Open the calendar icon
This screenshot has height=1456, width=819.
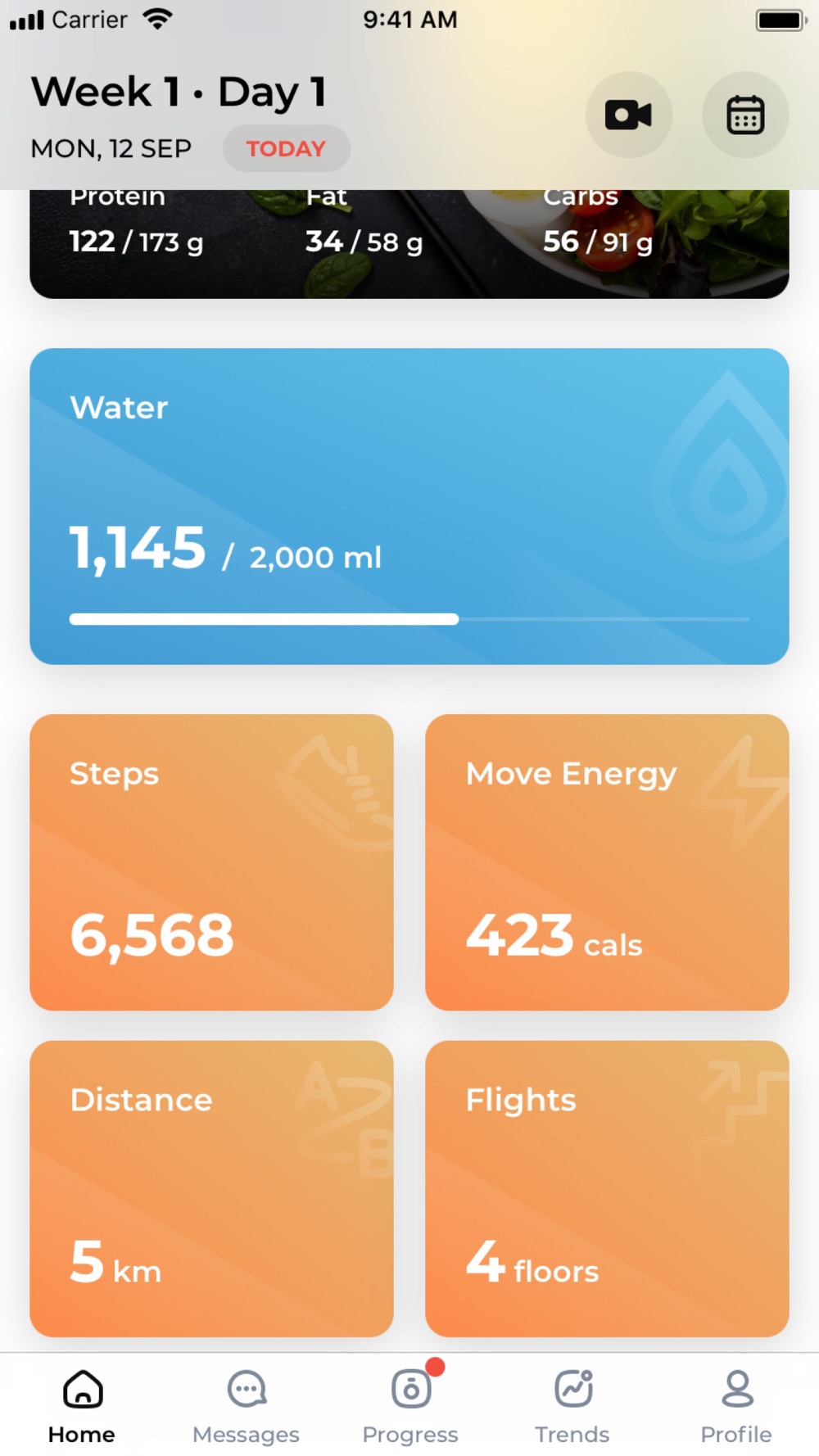tap(745, 115)
